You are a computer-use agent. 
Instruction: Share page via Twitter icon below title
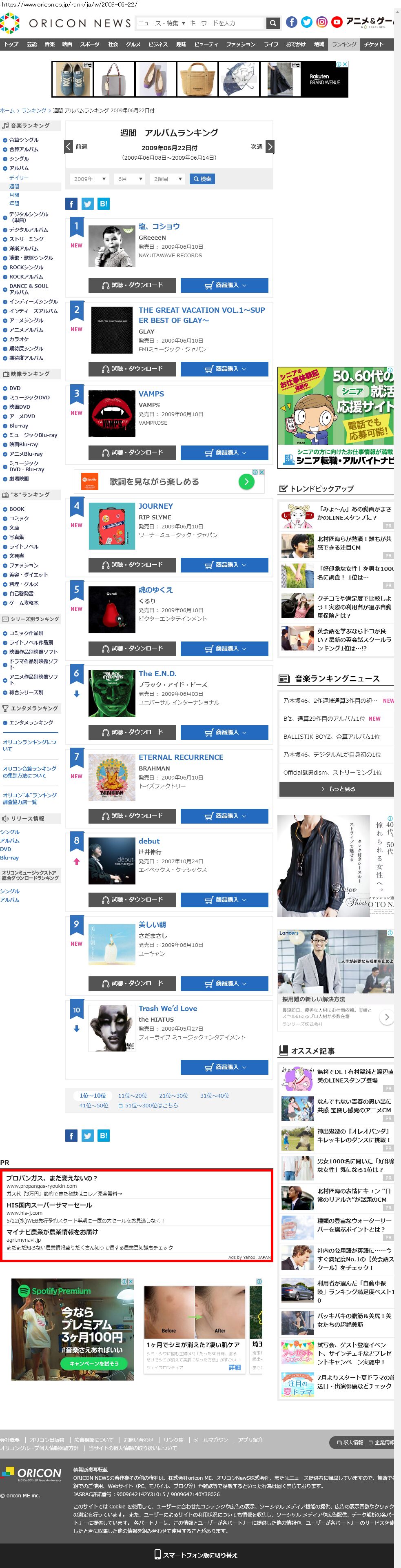(x=88, y=204)
